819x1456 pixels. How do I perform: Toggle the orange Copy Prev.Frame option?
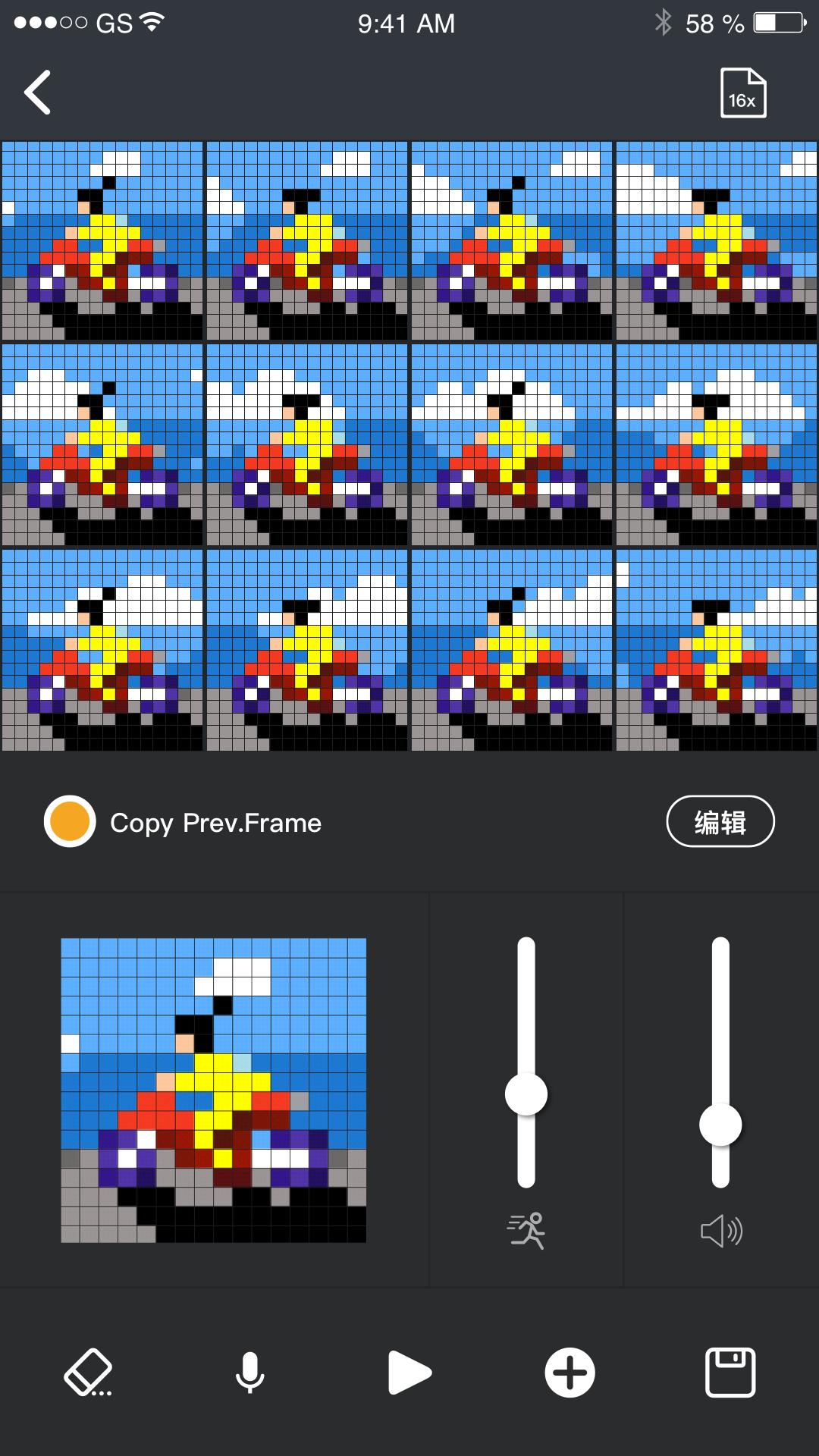[x=72, y=821]
